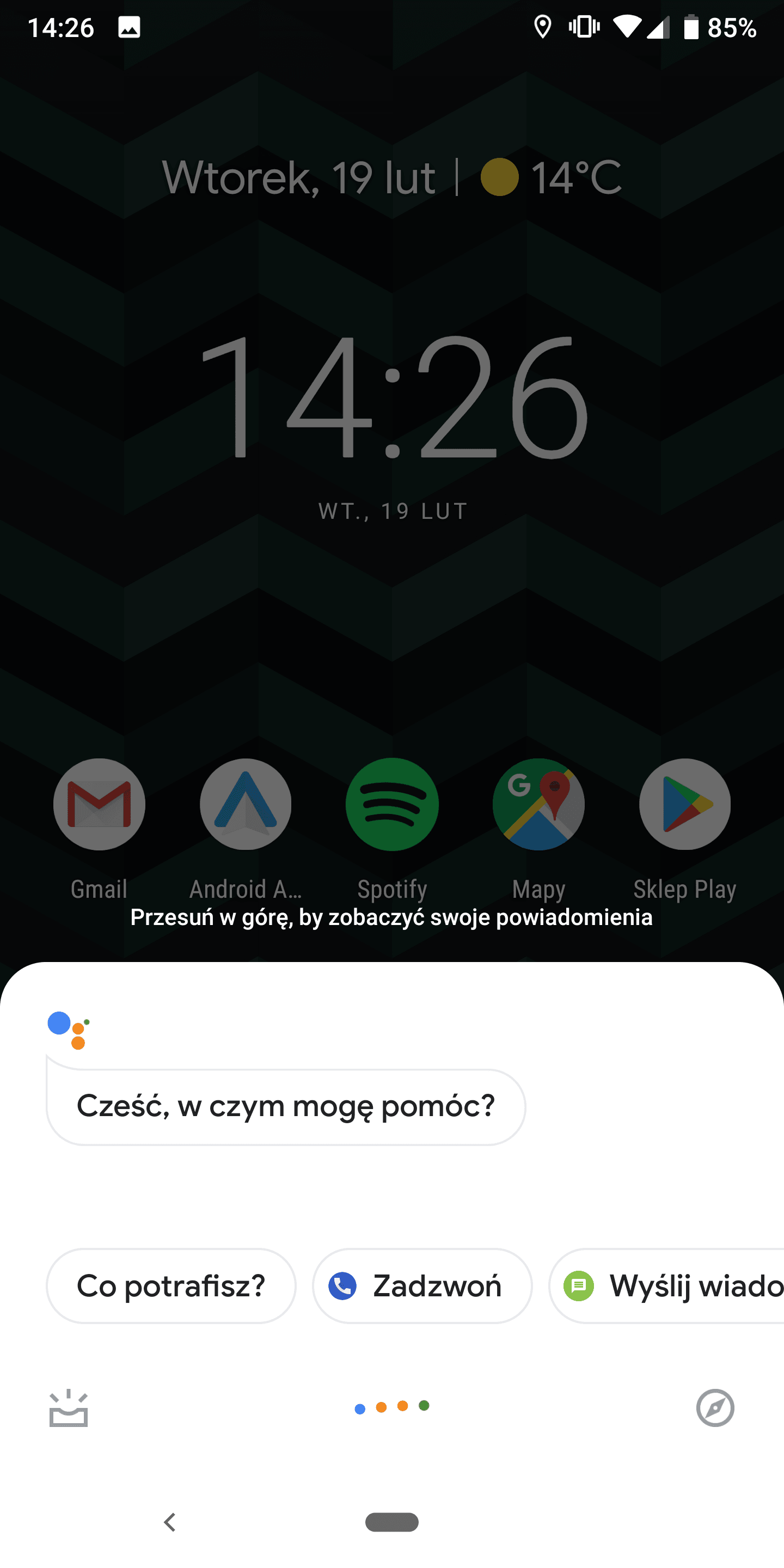The width and height of the screenshot is (784, 1568).
Task: Tap the colored Assistant listening dots
Action: 392,1407
